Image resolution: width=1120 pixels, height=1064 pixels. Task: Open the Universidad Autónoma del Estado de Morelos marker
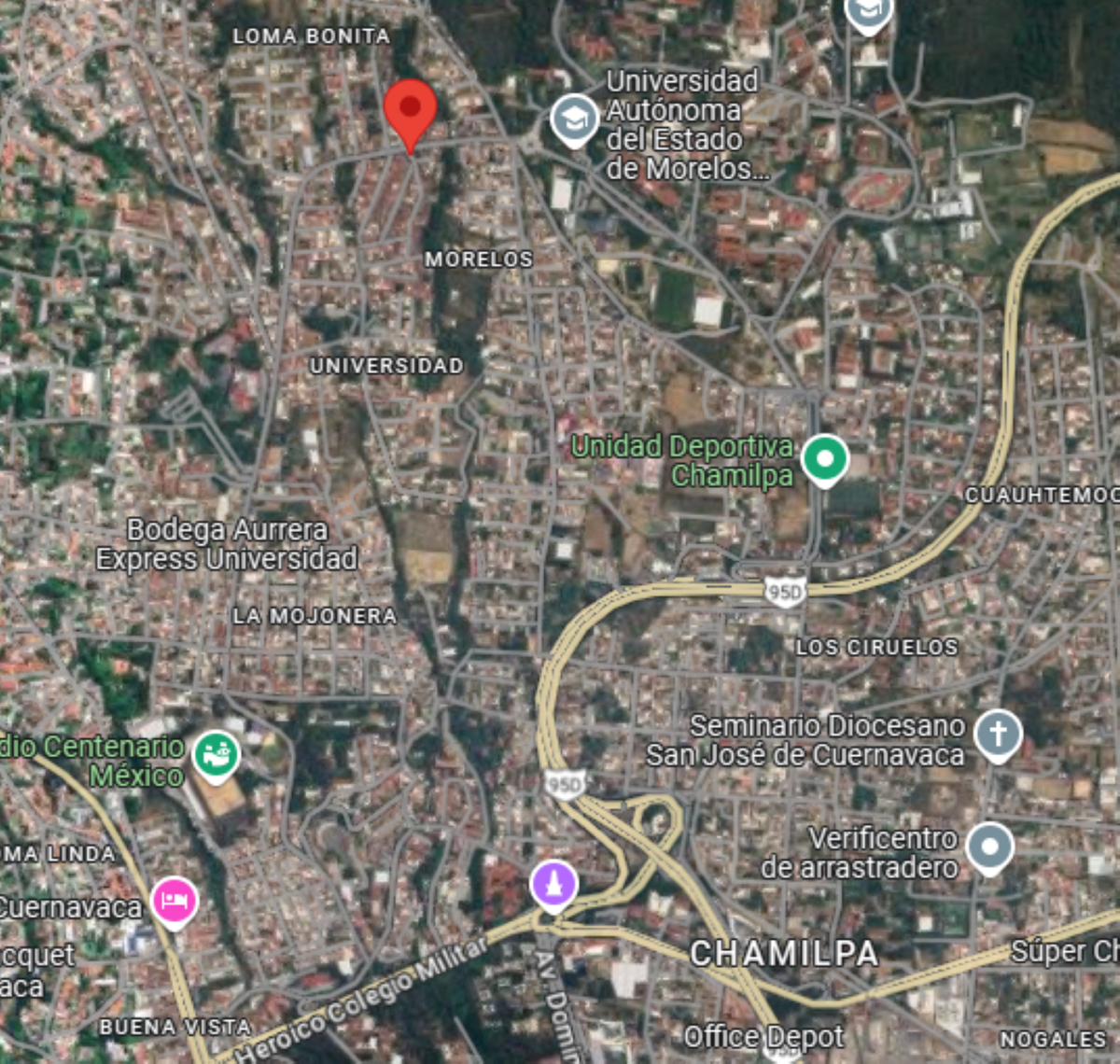(573, 120)
